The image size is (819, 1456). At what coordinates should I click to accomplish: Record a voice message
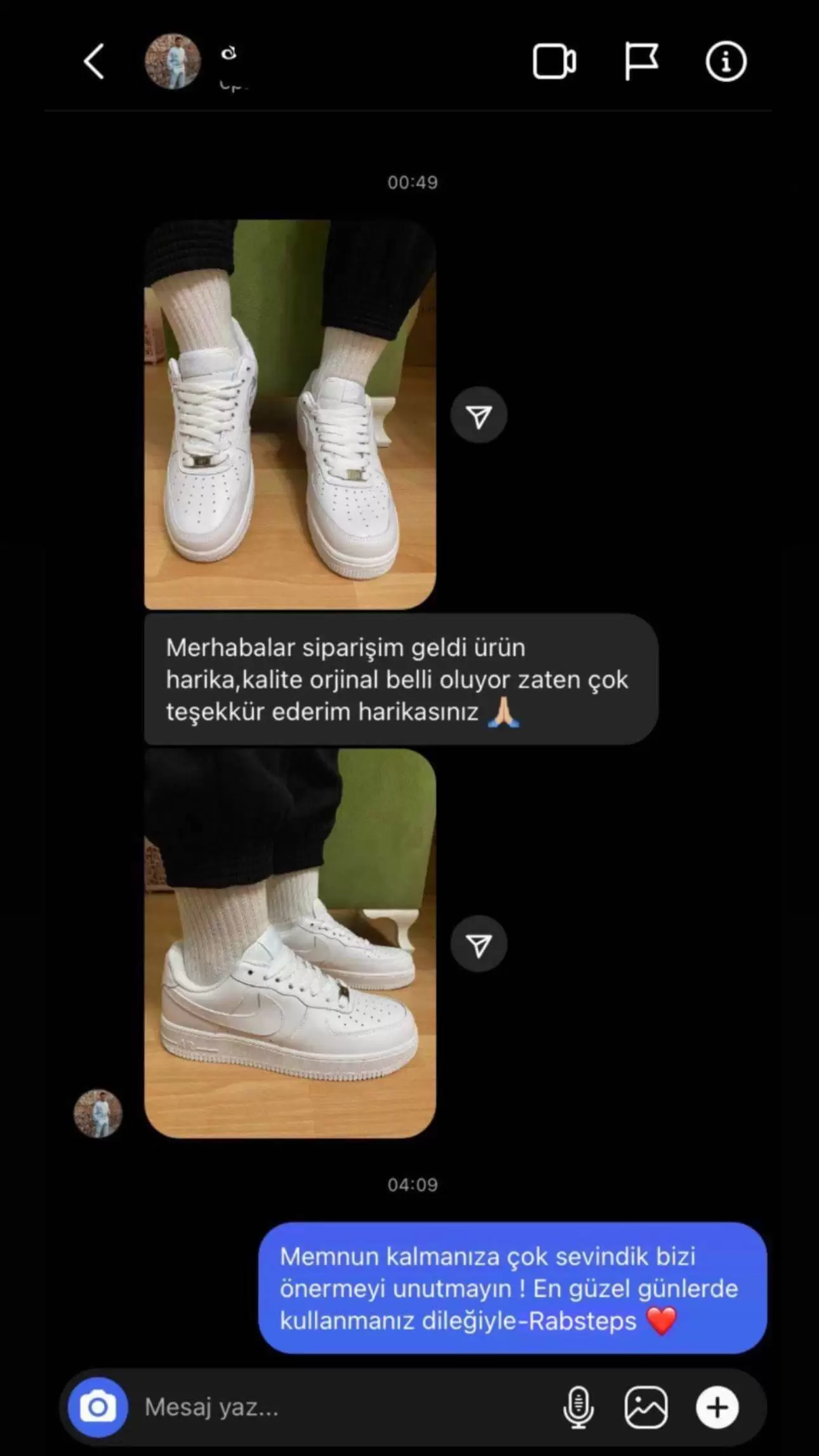tap(578, 1408)
